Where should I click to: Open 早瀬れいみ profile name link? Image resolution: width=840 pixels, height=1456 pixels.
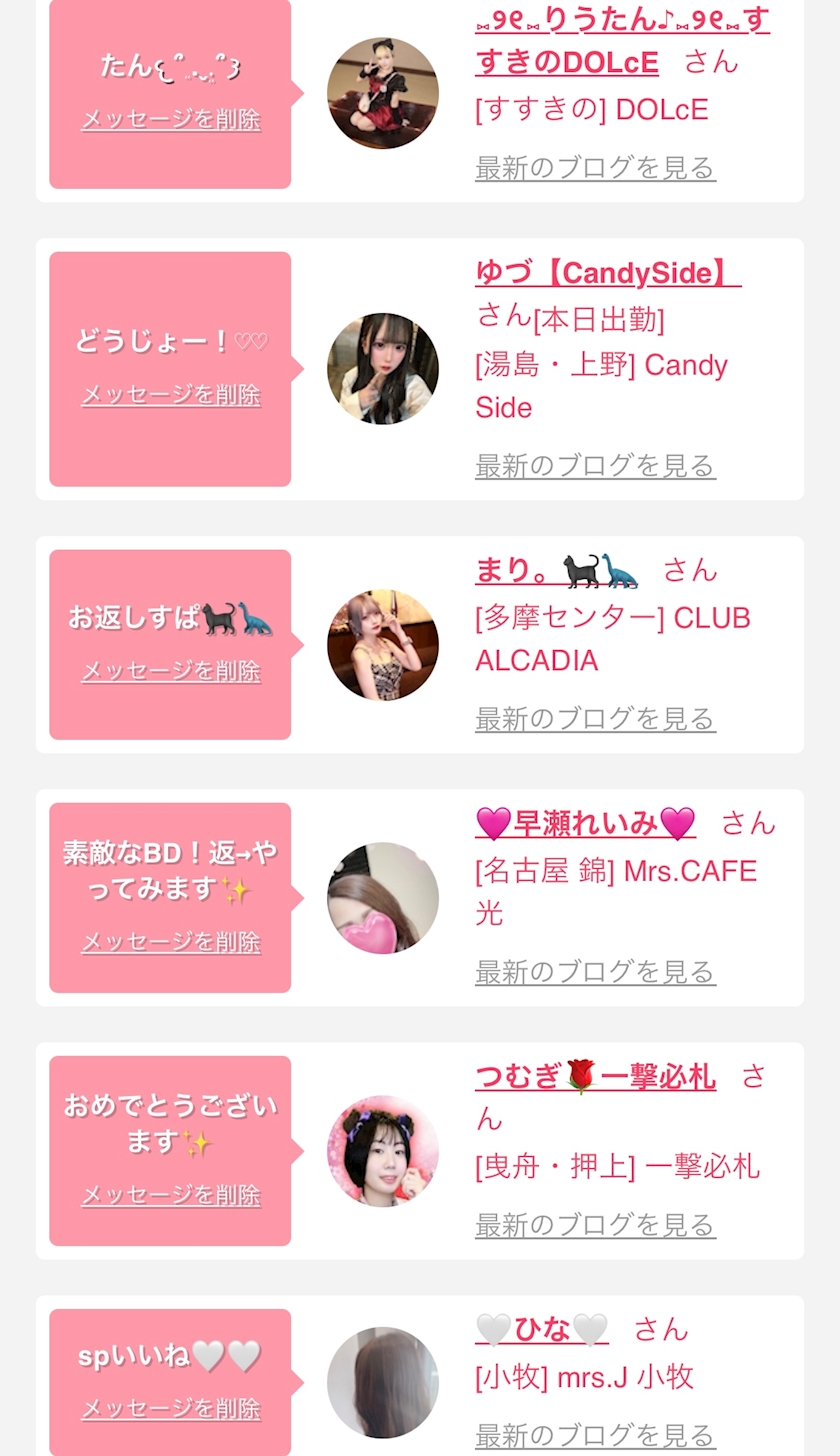[x=585, y=823]
